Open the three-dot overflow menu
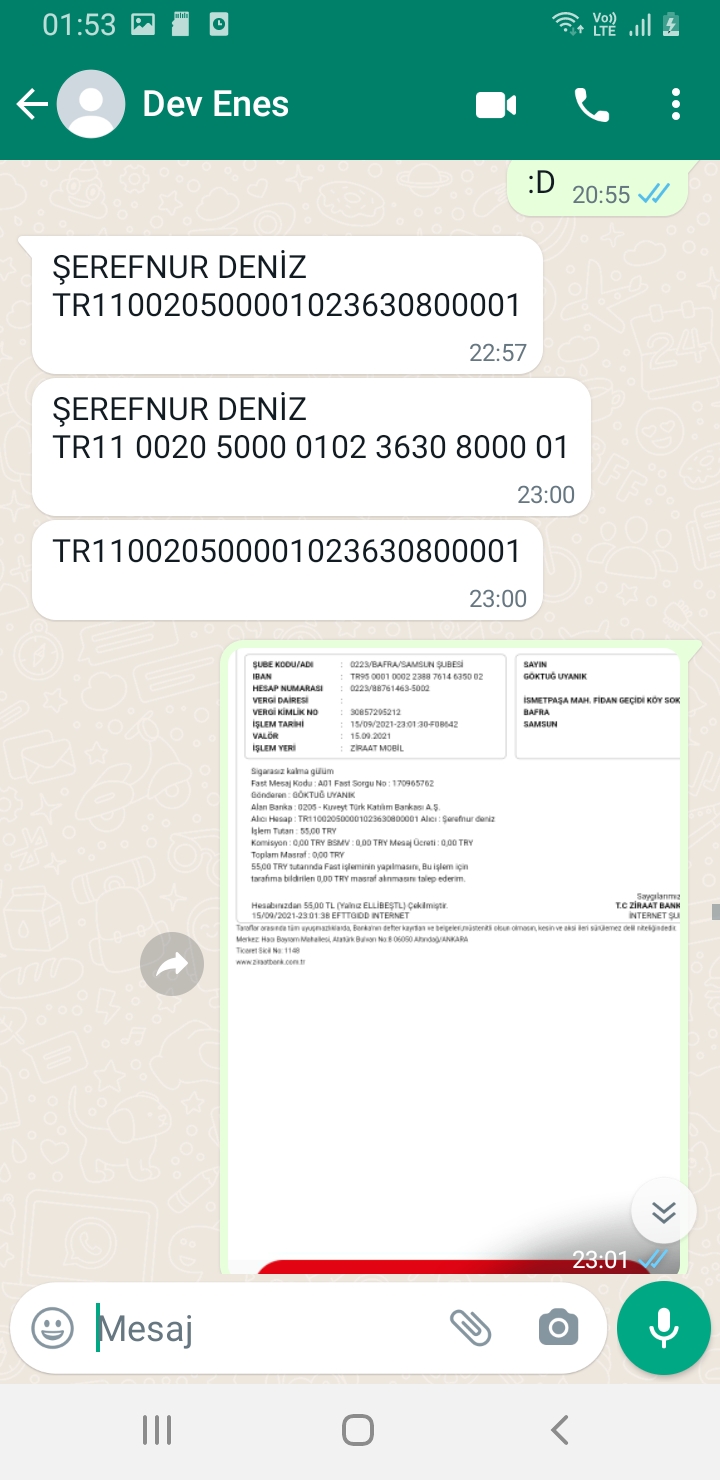The height and width of the screenshot is (1480, 720). click(x=676, y=104)
